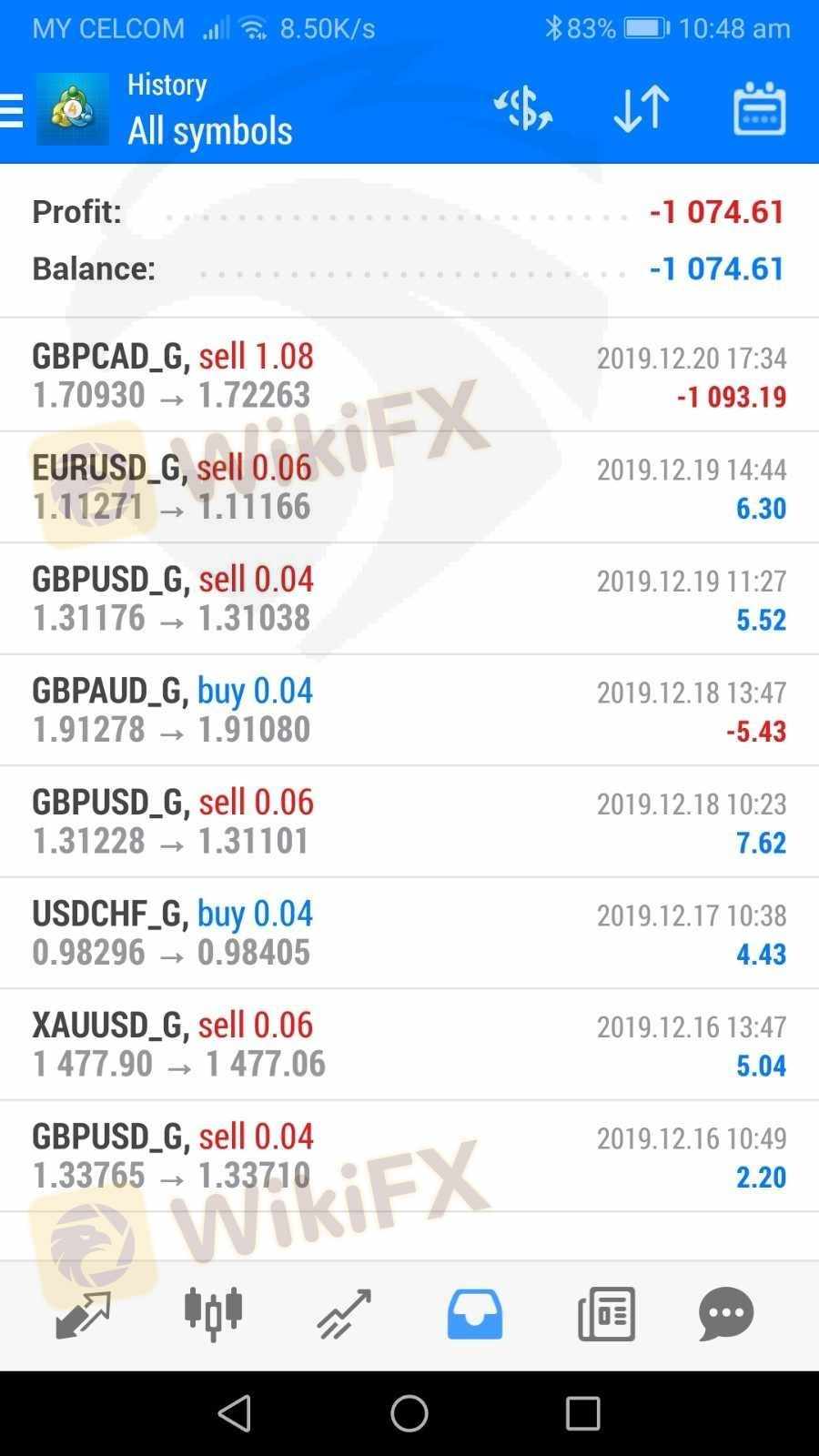Open the hamburger drawer menu

coord(13,110)
